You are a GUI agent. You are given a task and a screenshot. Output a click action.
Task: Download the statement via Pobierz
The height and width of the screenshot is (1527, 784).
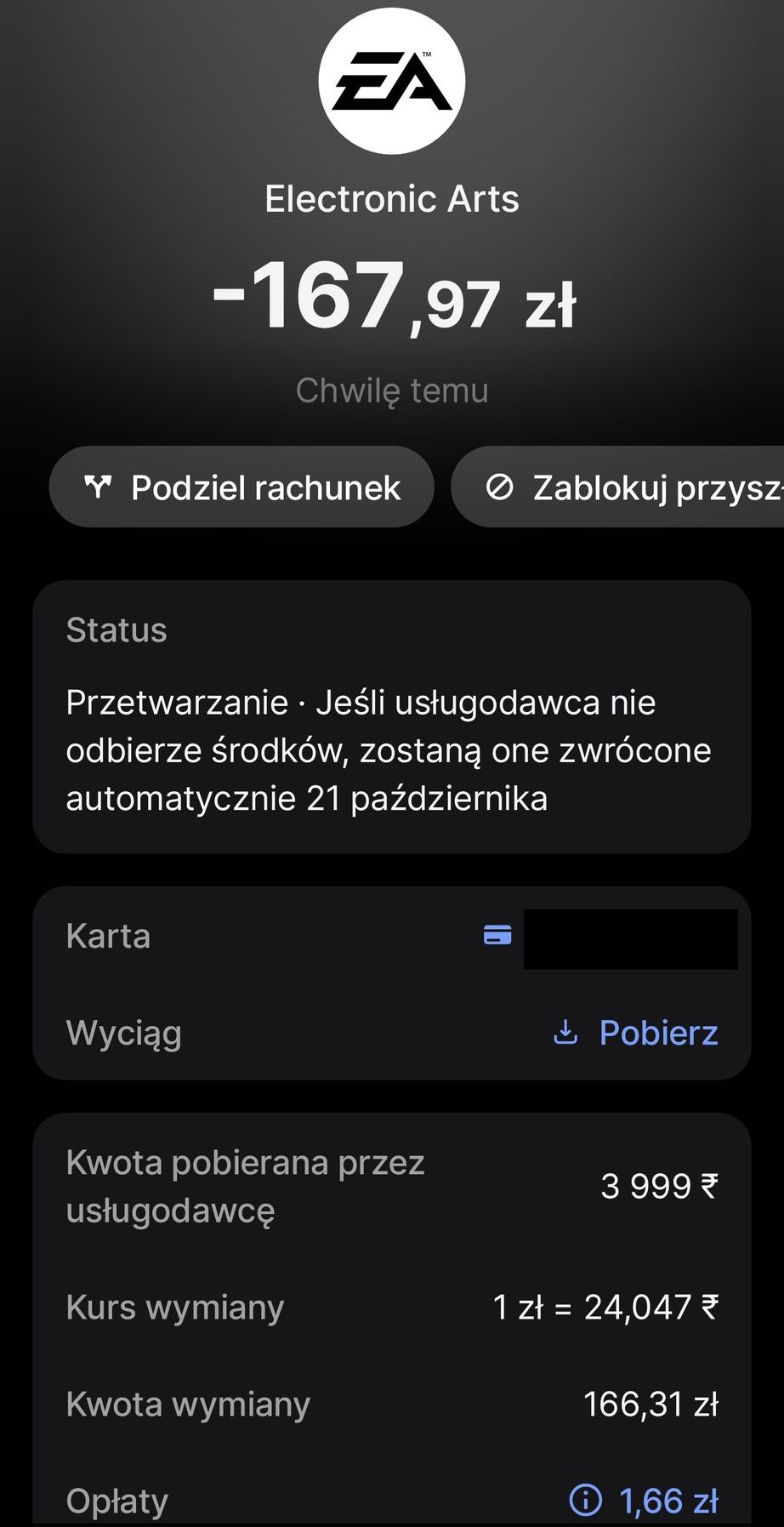pos(636,1033)
